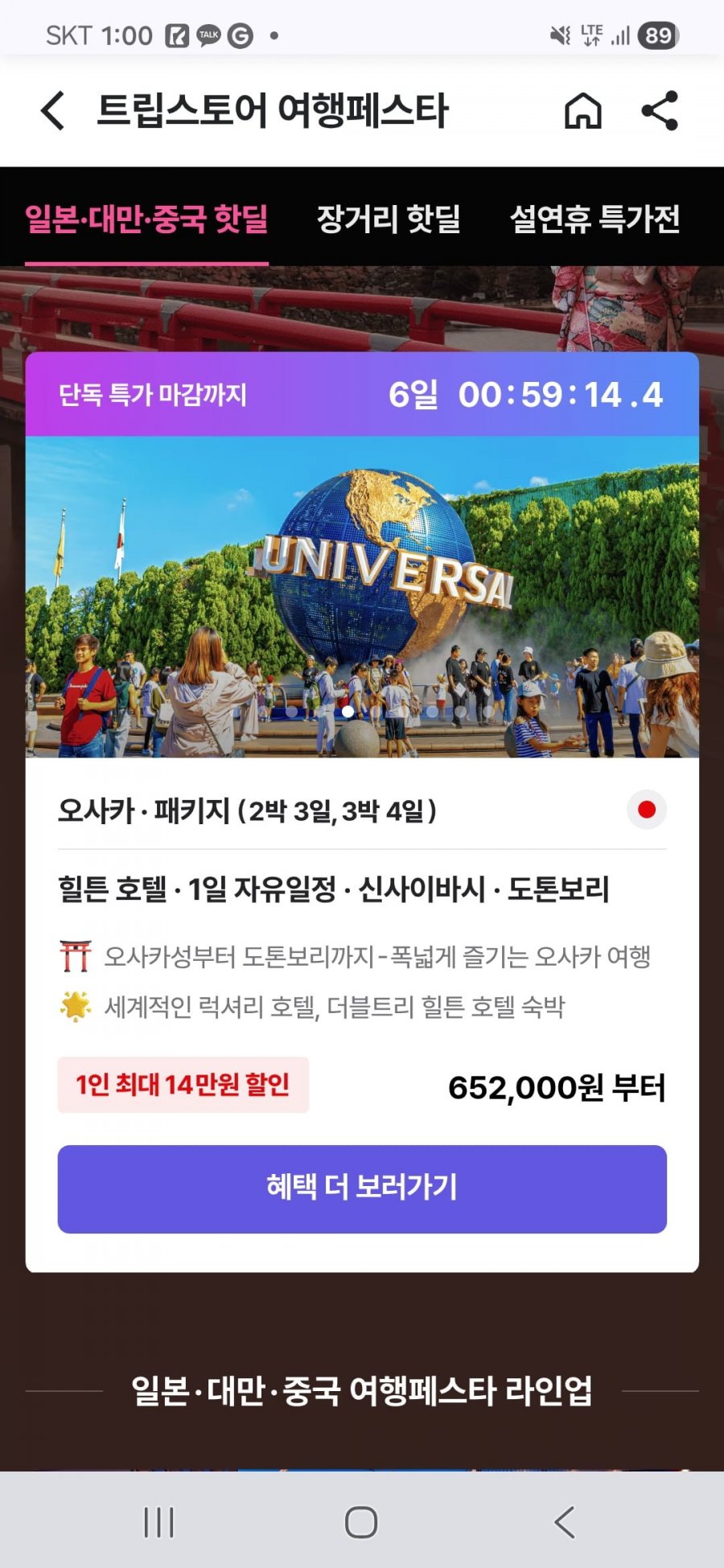Share this travel festa page
This screenshot has height=1568, width=724.
[x=660, y=111]
